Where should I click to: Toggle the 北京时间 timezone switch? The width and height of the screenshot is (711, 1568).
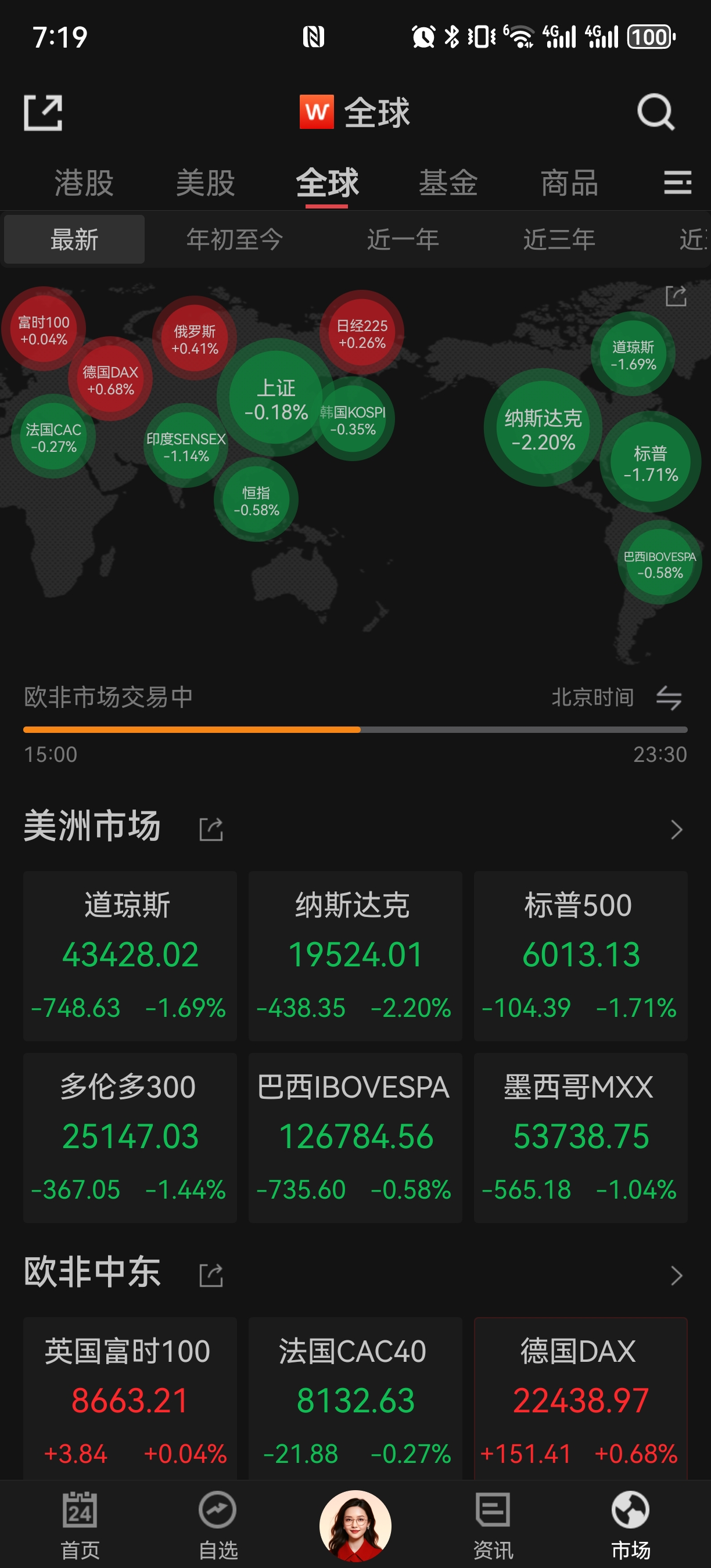pyautogui.click(x=669, y=697)
